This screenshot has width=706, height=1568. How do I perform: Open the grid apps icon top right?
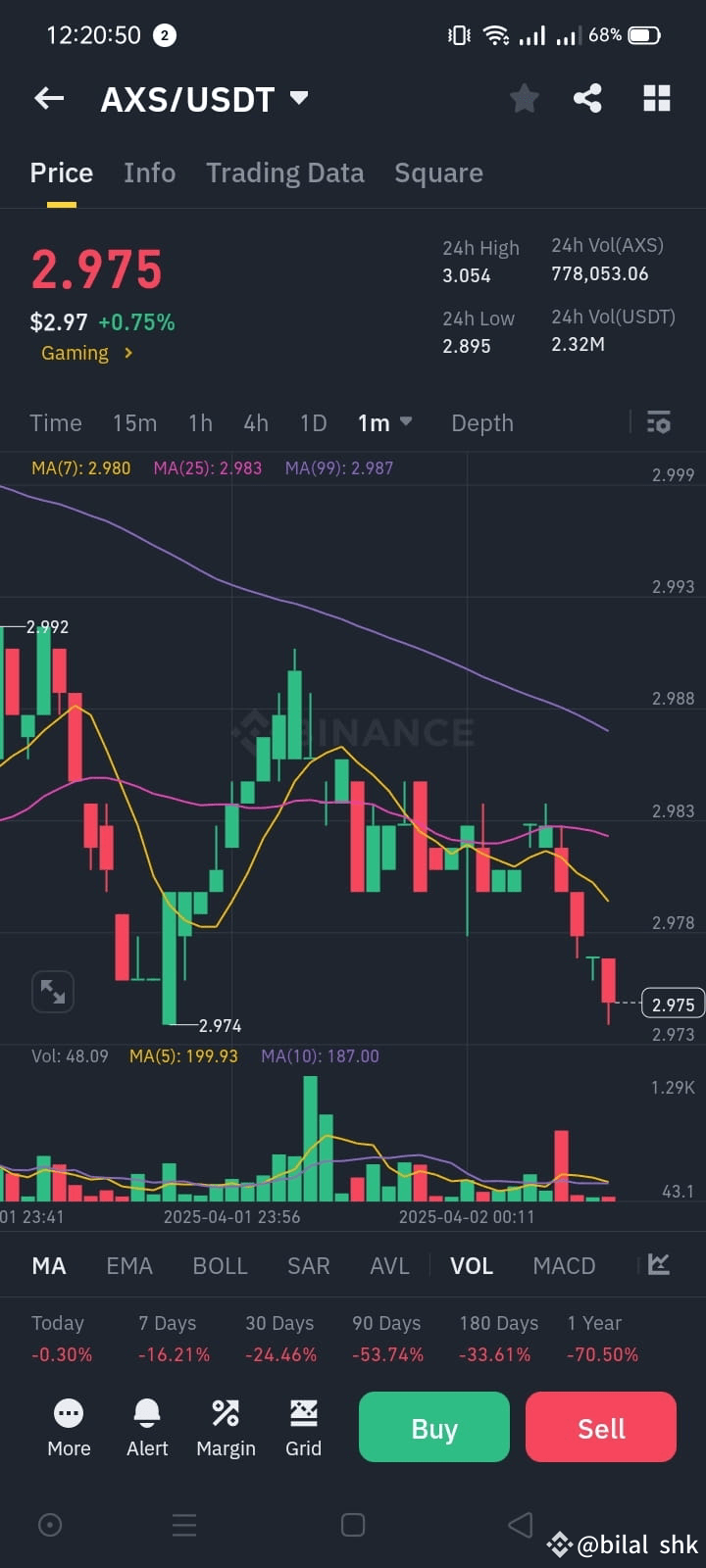pos(655,98)
